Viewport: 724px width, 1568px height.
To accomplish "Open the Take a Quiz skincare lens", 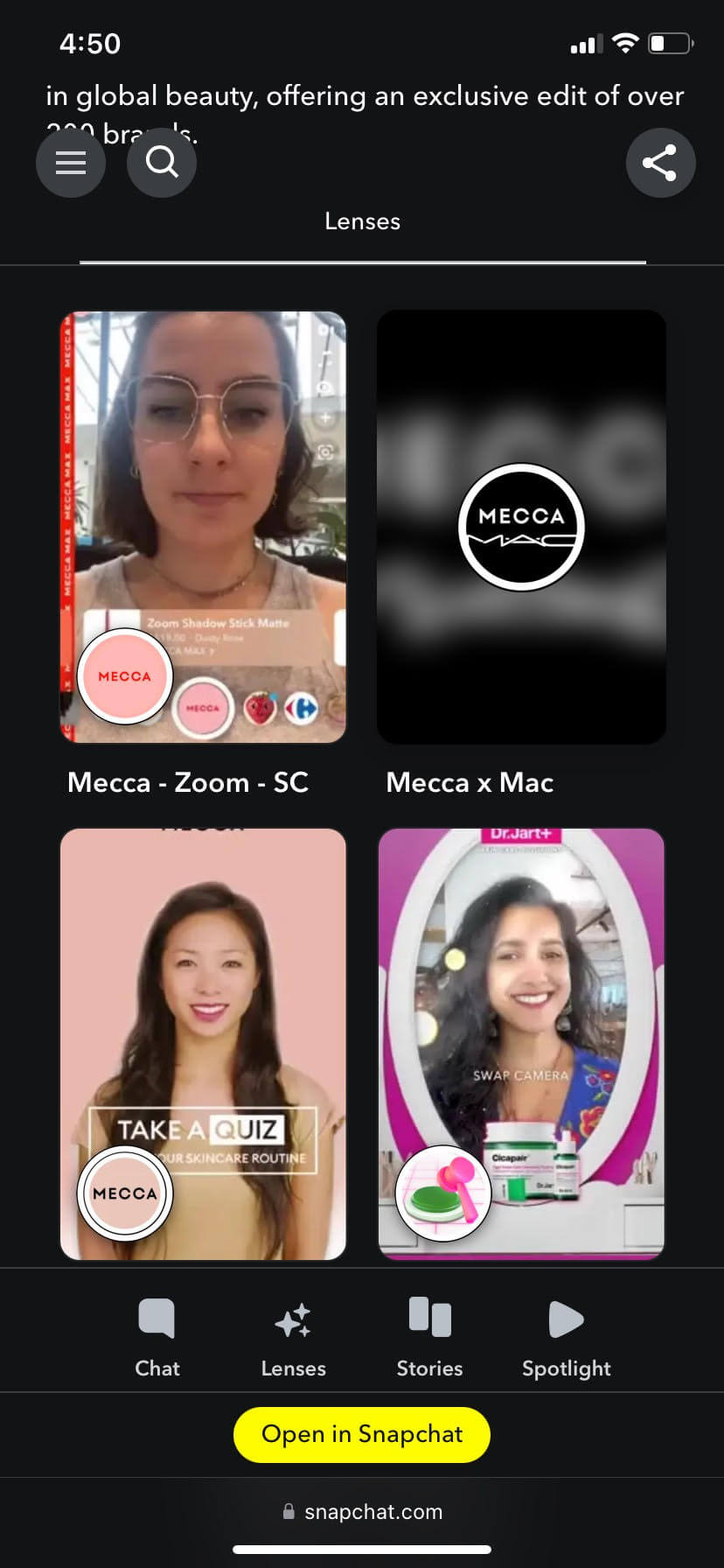I will pyautogui.click(x=203, y=1043).
